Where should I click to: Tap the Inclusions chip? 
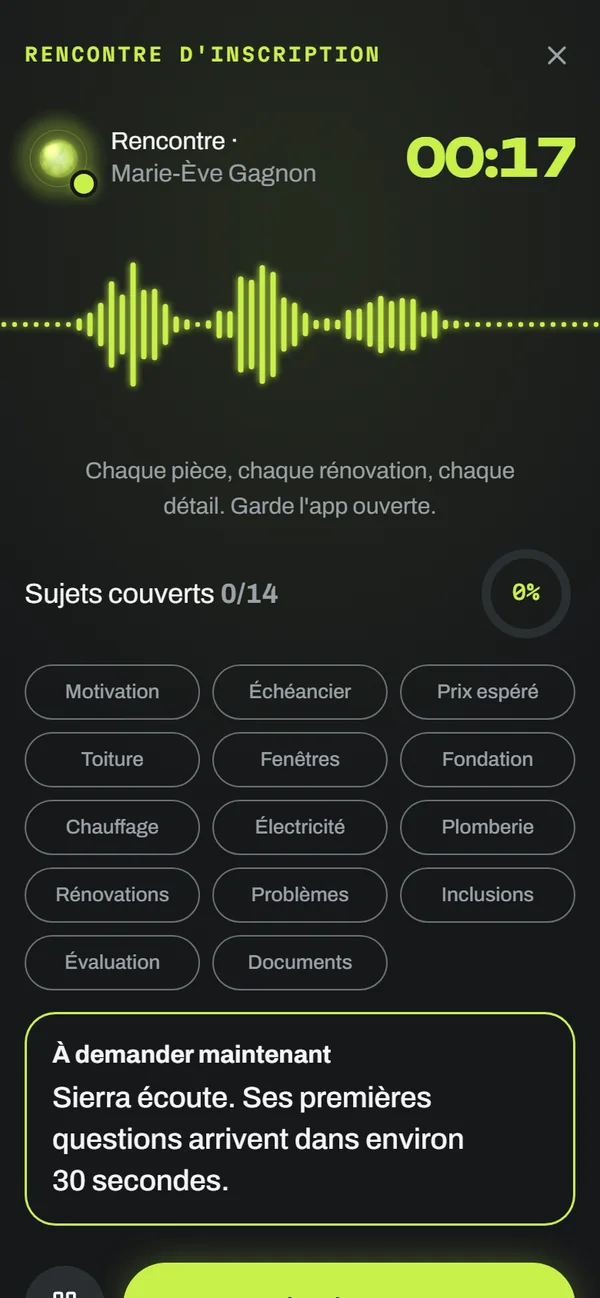488,895
